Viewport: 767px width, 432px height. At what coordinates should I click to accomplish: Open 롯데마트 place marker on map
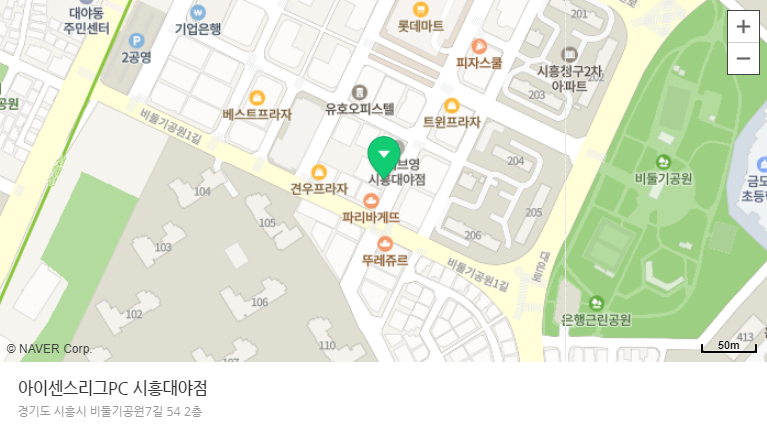(420, 9)
